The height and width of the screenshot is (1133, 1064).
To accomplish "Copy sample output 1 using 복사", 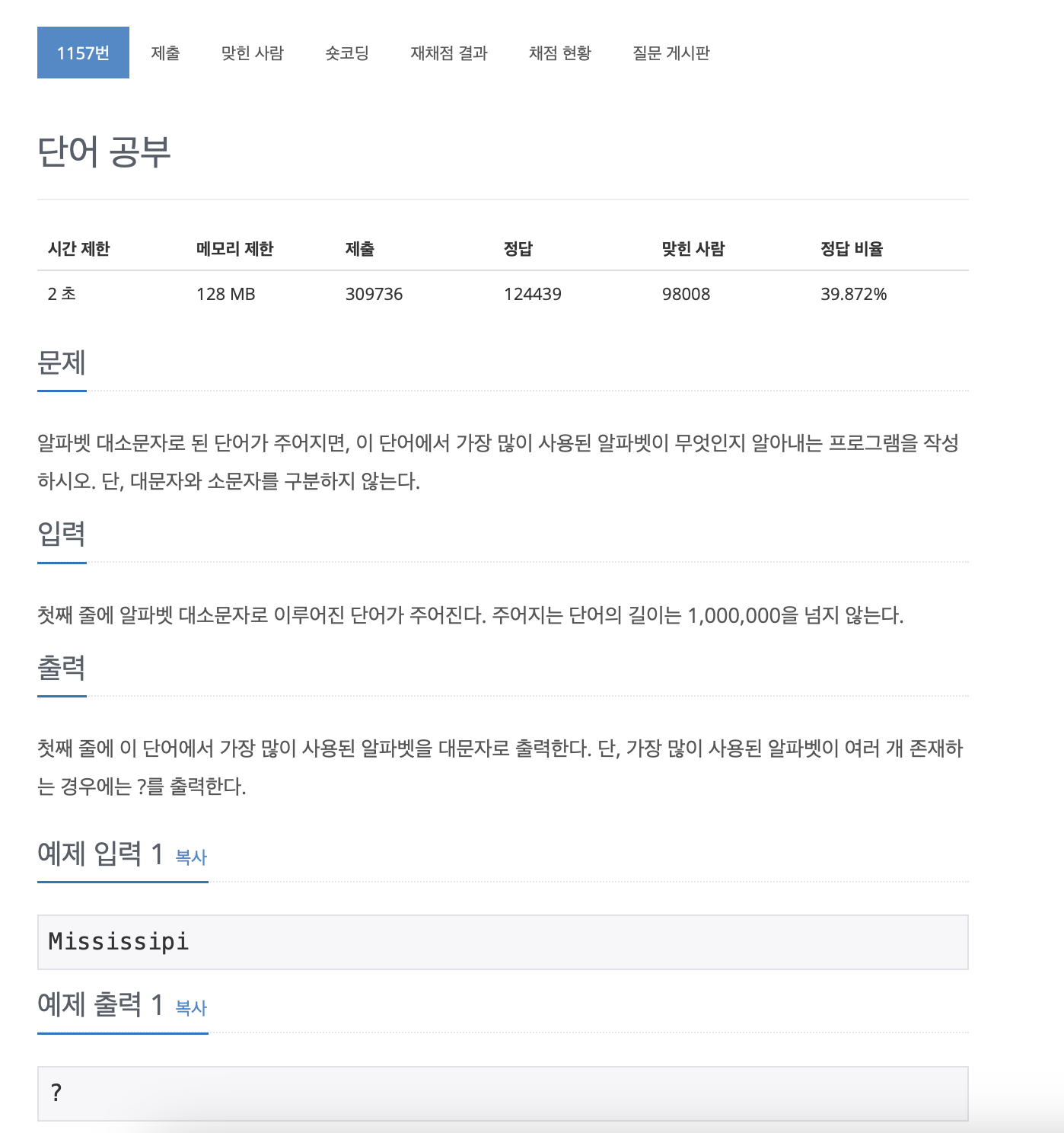I will (x=193, y=1008).
